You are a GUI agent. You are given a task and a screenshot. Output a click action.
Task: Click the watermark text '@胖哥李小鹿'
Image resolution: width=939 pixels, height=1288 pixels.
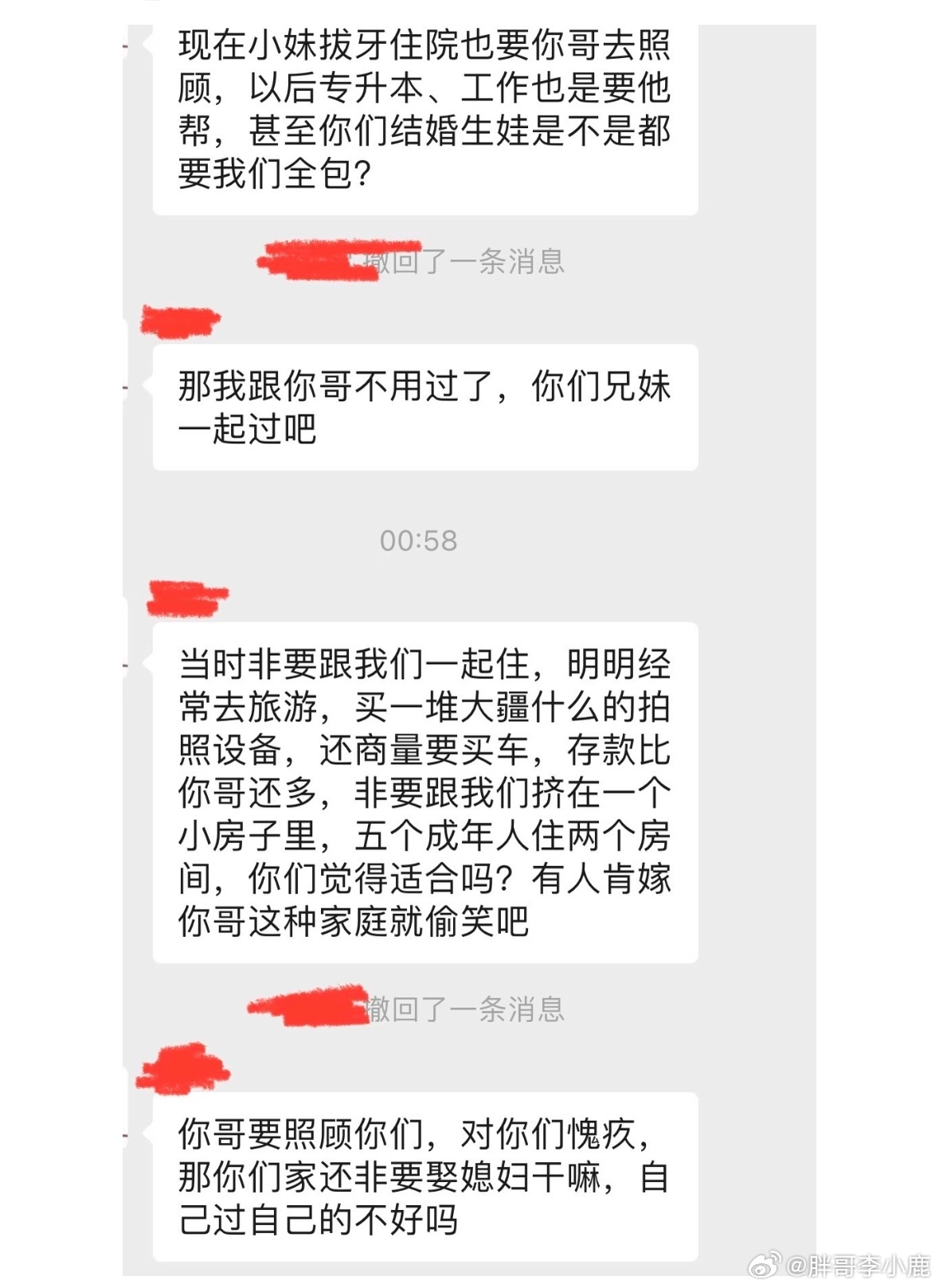coord(856,1264)
